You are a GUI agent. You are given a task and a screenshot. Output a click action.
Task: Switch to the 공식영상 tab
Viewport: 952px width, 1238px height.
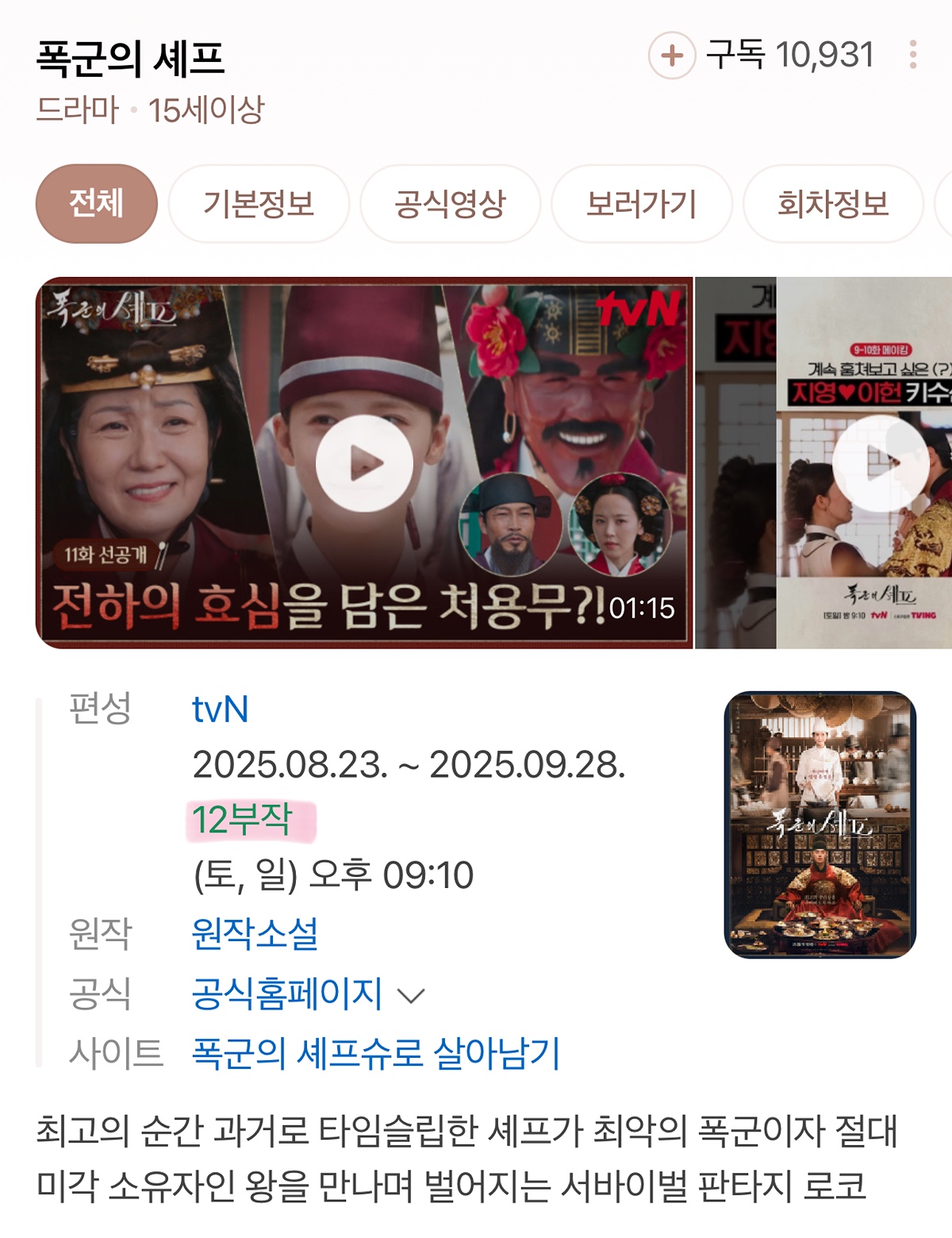tap(450, 204)
